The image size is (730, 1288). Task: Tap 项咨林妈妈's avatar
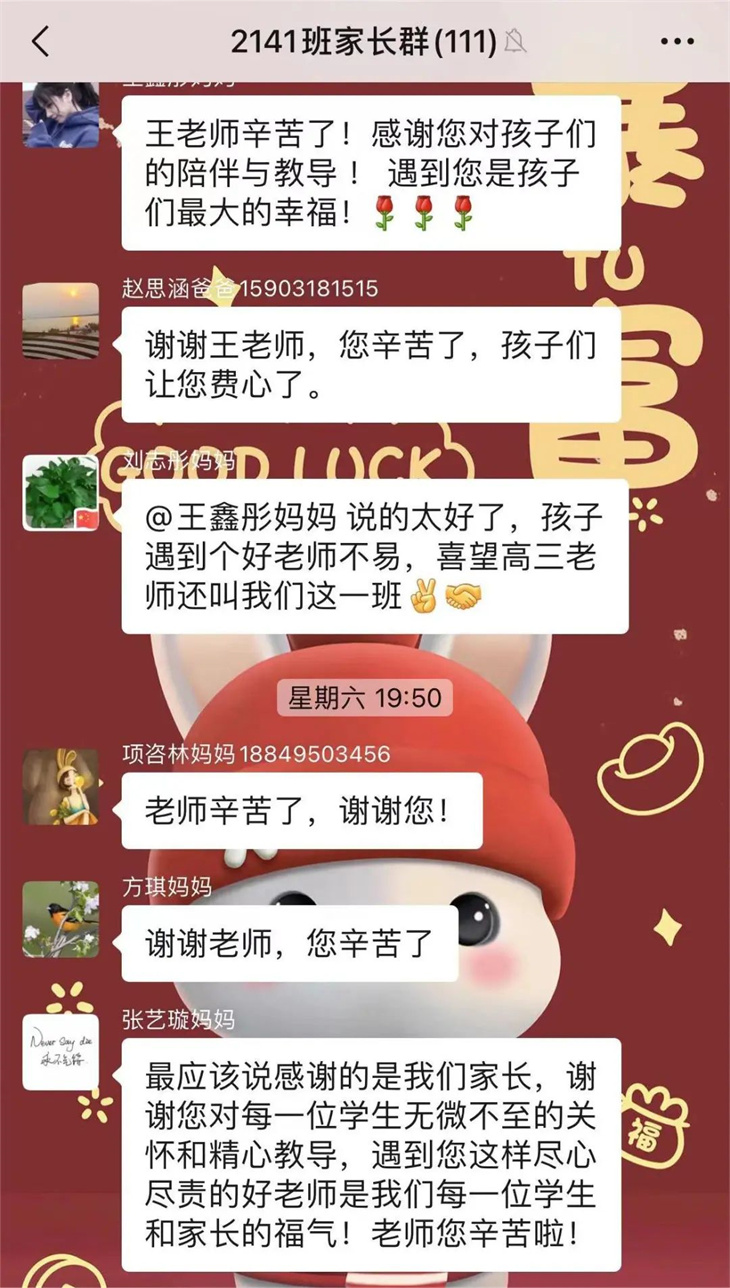point(61,787)
